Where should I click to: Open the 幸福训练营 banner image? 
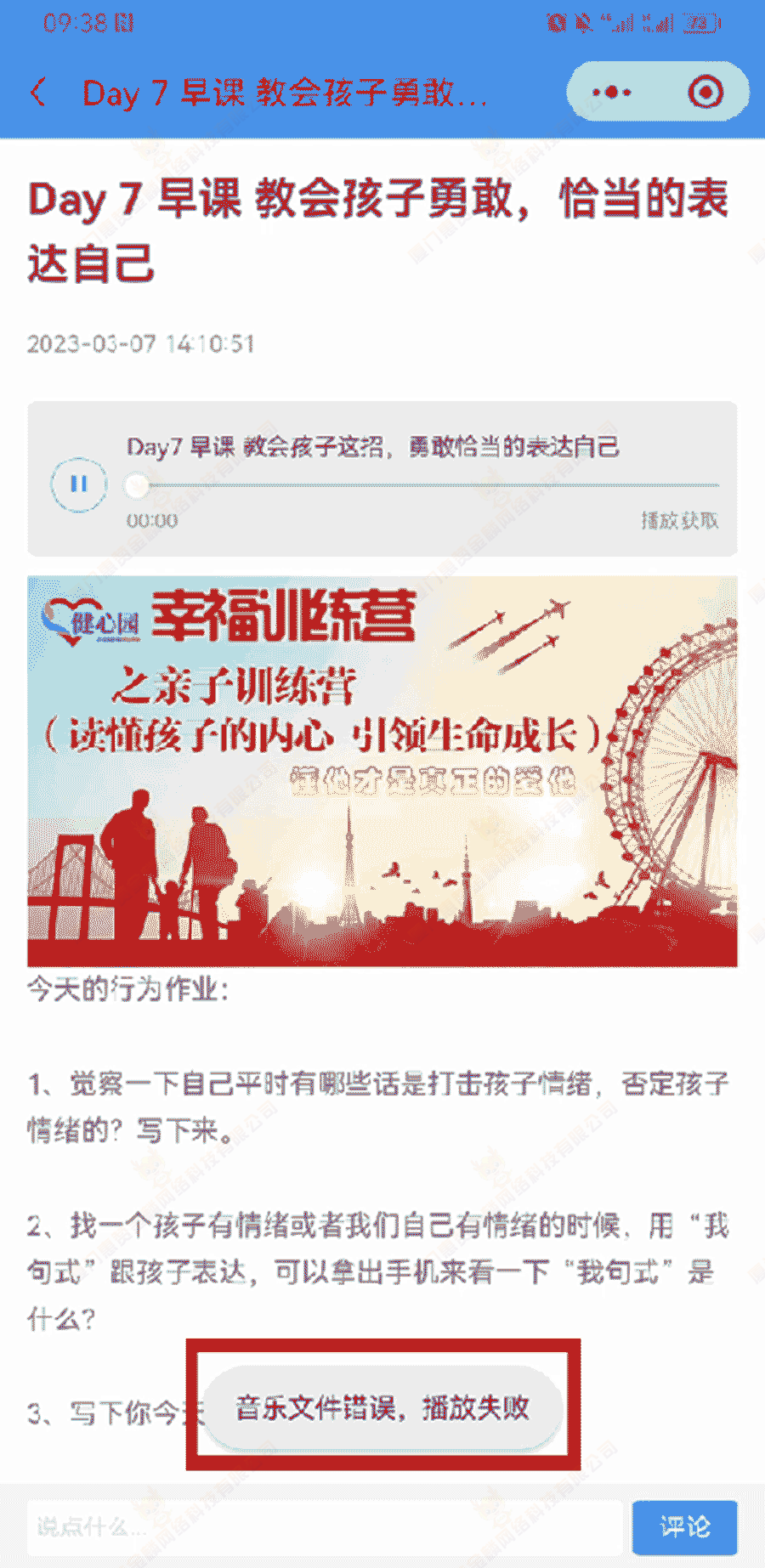[x=382, y=772]
